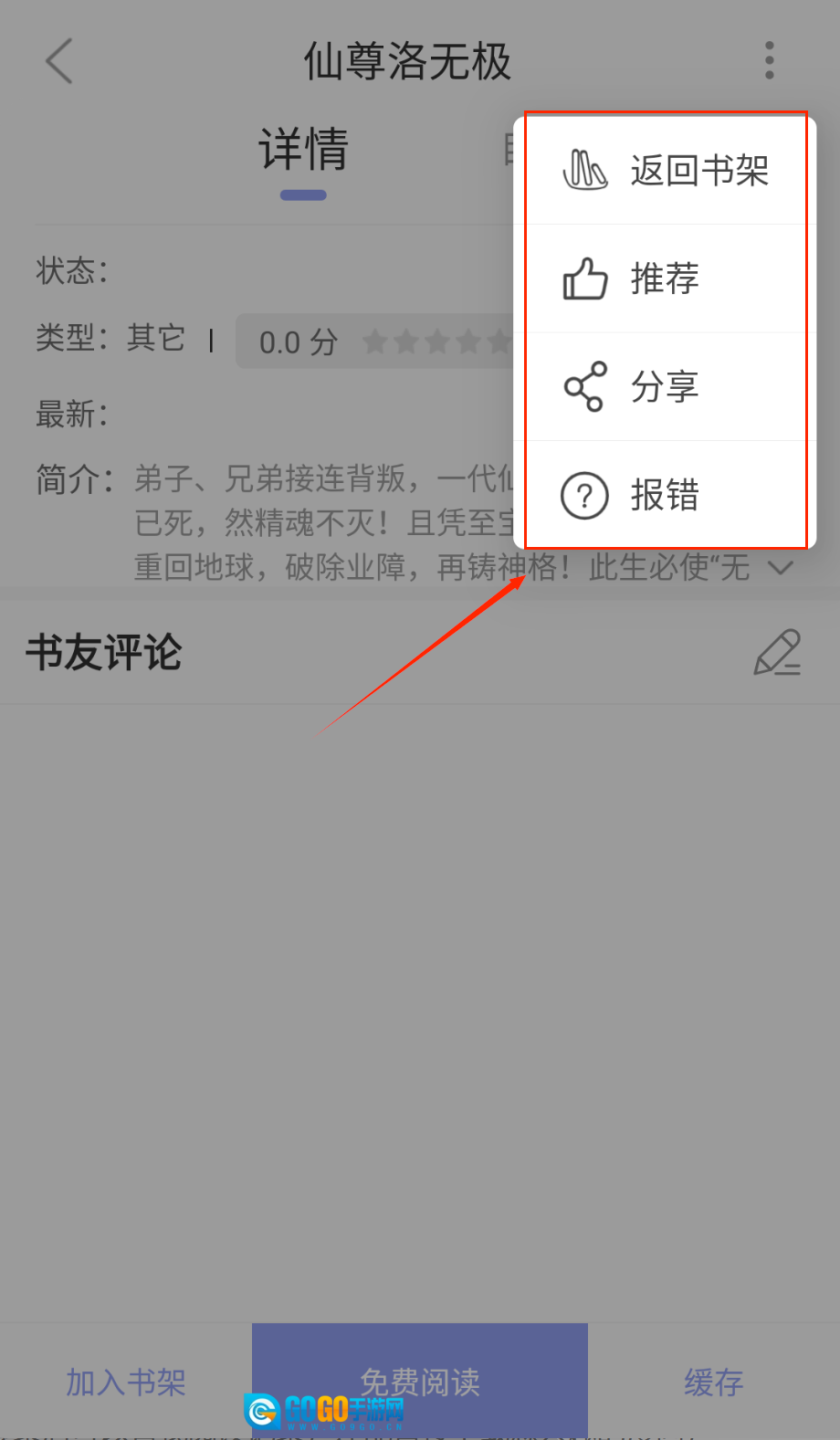This screenshot has height=1440, width=840.
Task: Open the three-dot overflow menu
Action: coord(769,60)
